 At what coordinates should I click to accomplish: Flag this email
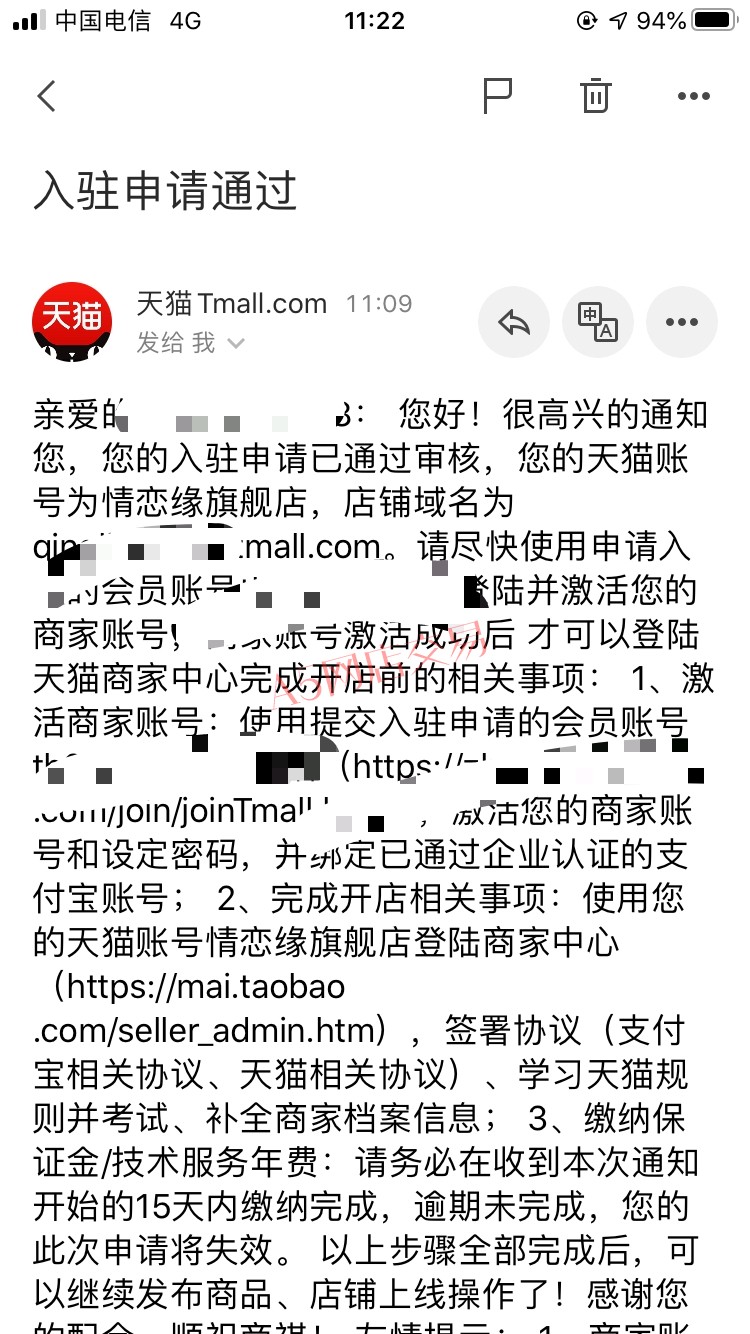coord(497,96)
